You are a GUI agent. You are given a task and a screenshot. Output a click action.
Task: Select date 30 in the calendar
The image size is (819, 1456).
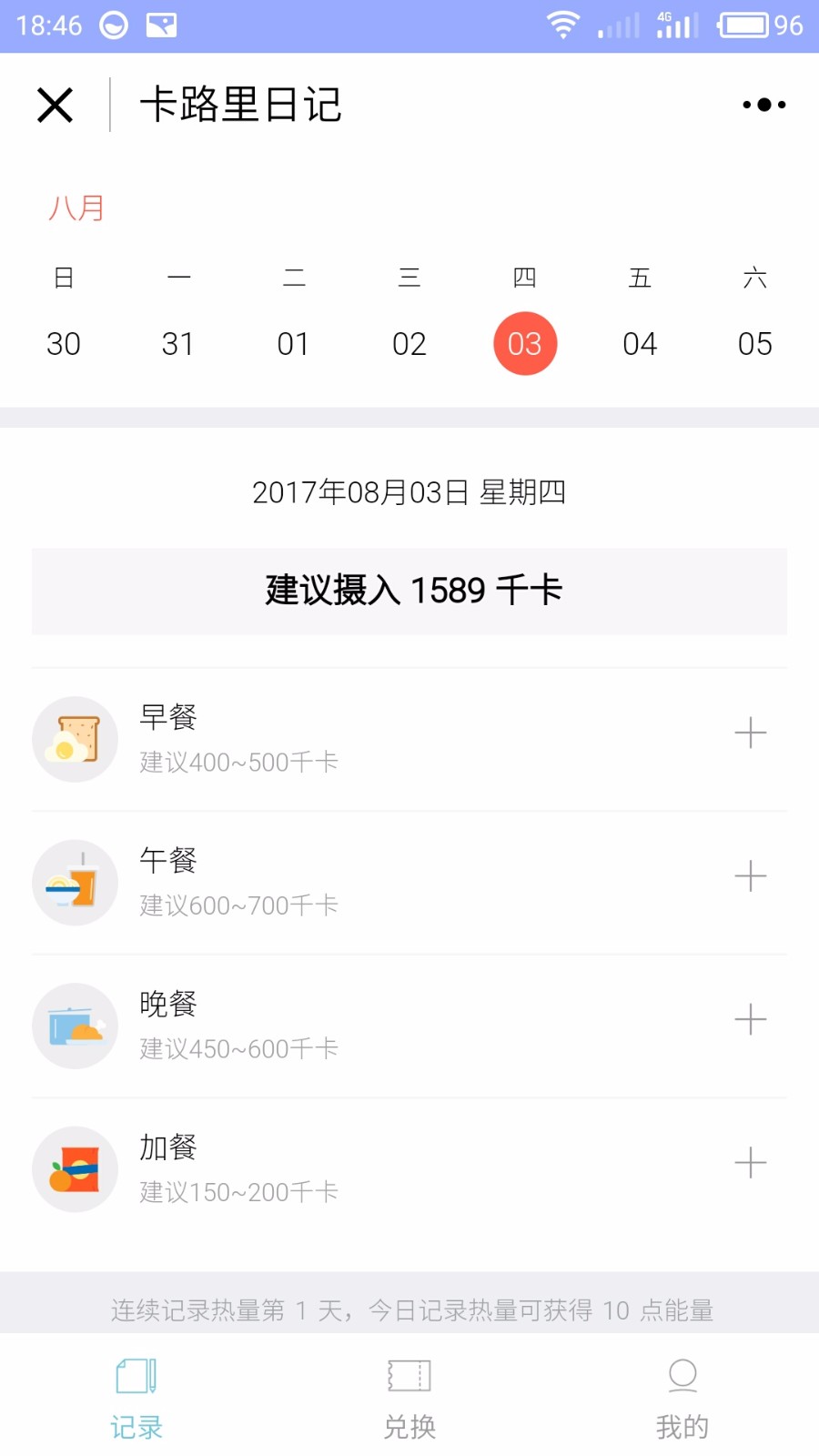click(64, 344)
